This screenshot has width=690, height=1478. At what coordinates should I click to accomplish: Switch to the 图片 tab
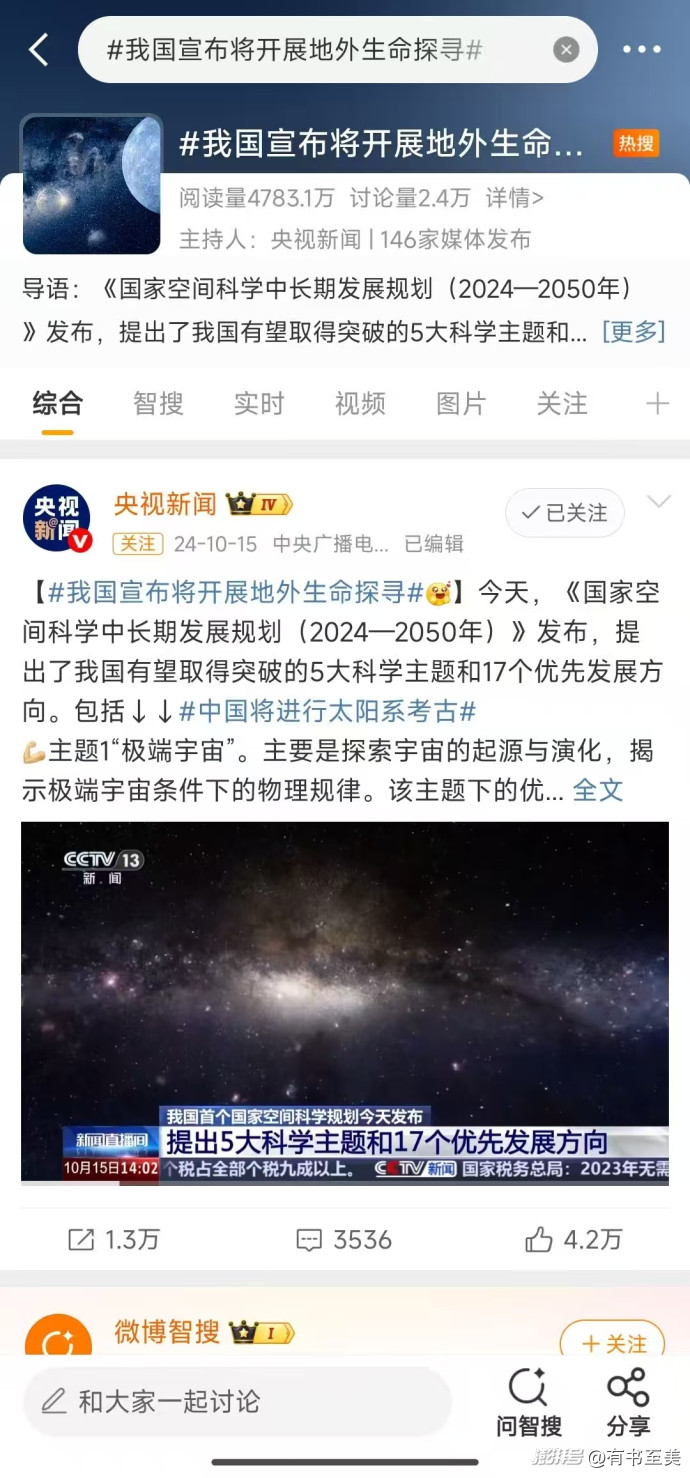coord(461,404)
